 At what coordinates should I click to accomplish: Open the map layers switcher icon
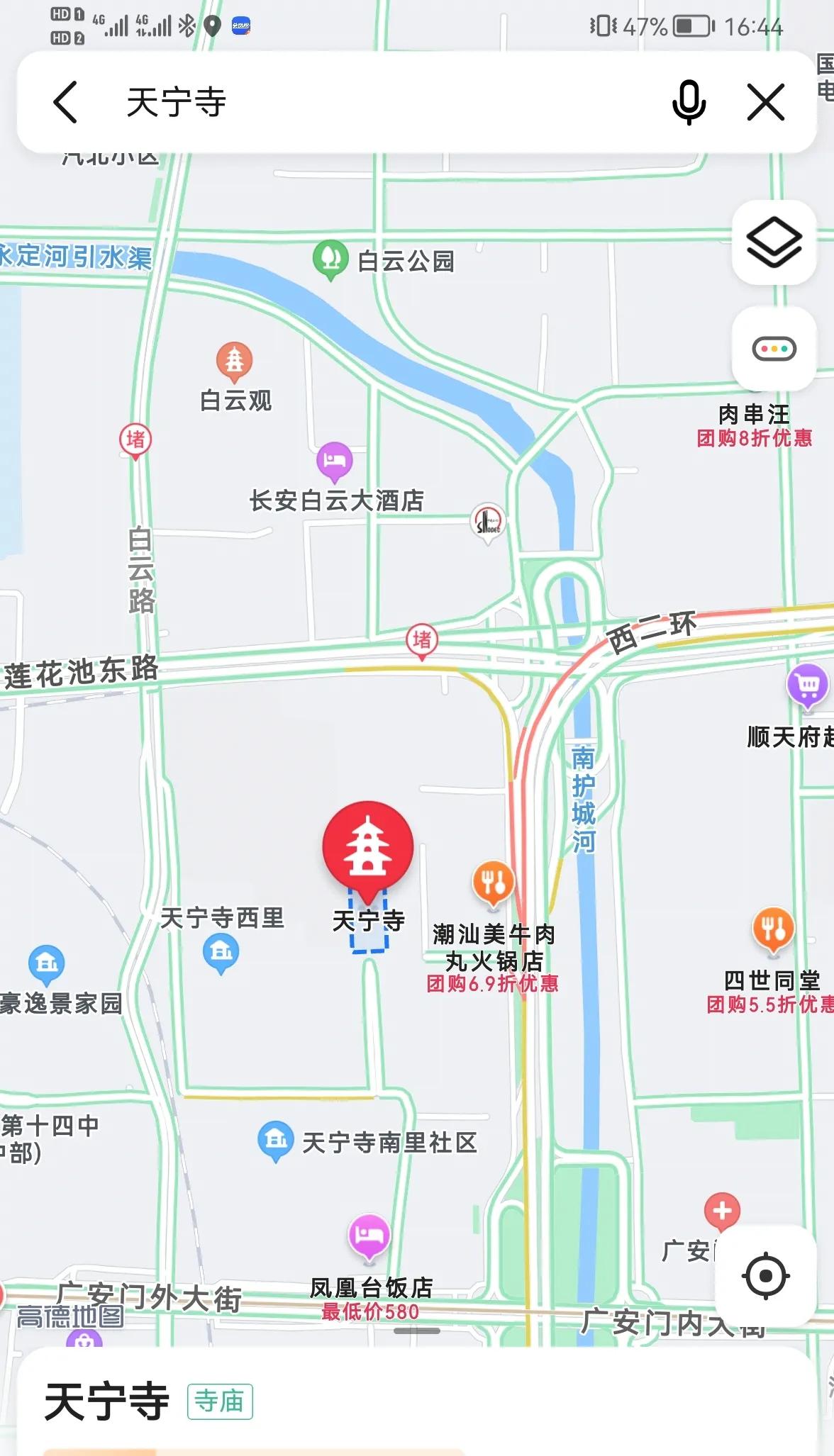[x=773, y=245]
